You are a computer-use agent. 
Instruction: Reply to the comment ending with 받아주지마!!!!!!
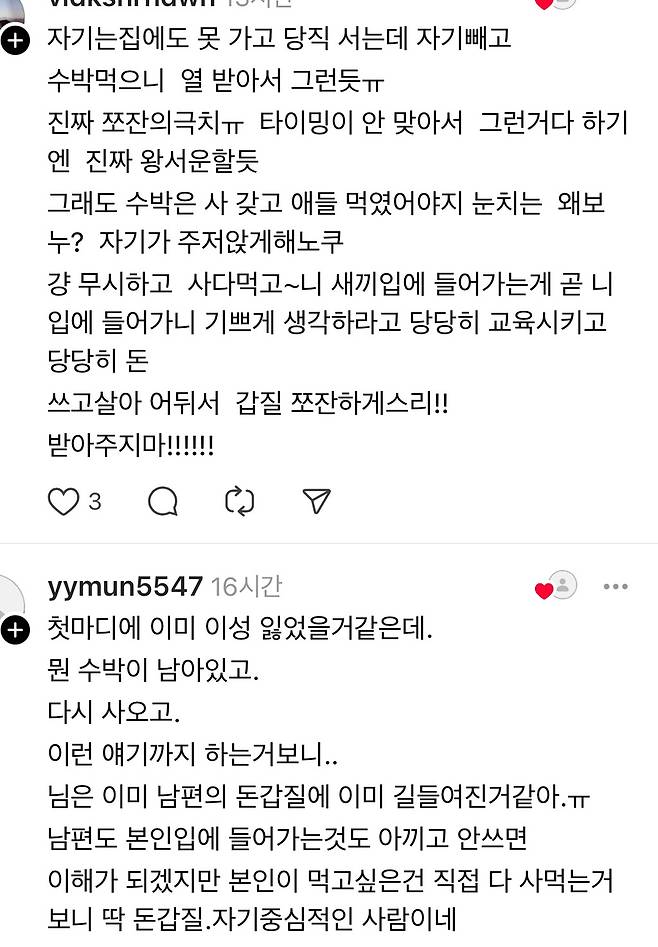point(163,502)
